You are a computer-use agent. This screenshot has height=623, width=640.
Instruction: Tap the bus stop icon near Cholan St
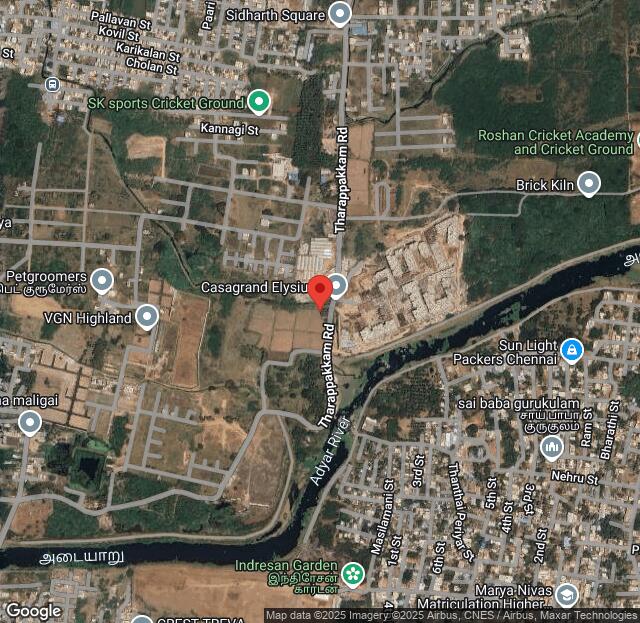(51, 86)
